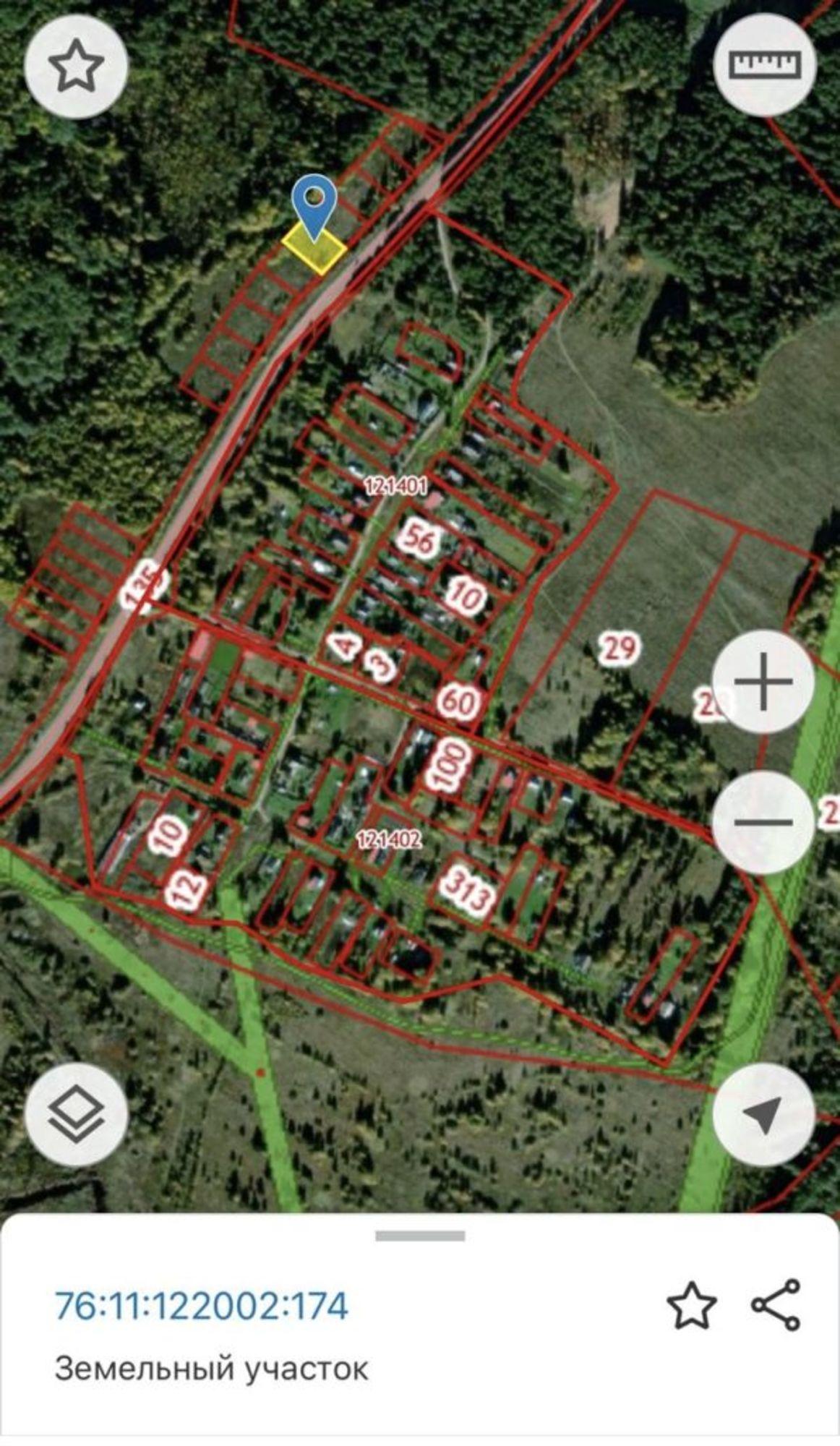Activate the ruler measurement tool
Image resolution: width=840 pixels, height=1446 pixels.
(765, 64)
